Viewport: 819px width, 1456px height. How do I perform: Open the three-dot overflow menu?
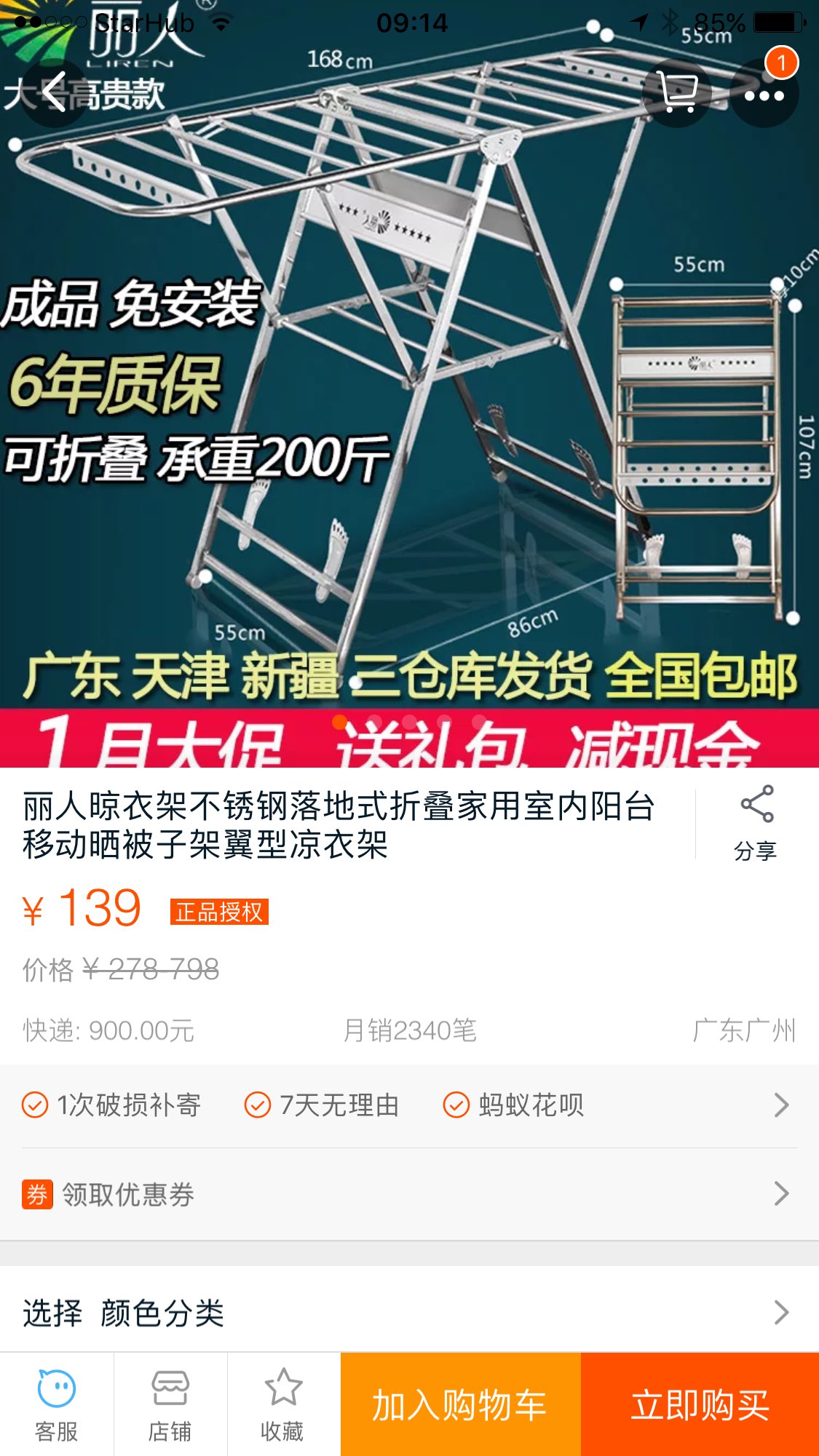point(764,95)
